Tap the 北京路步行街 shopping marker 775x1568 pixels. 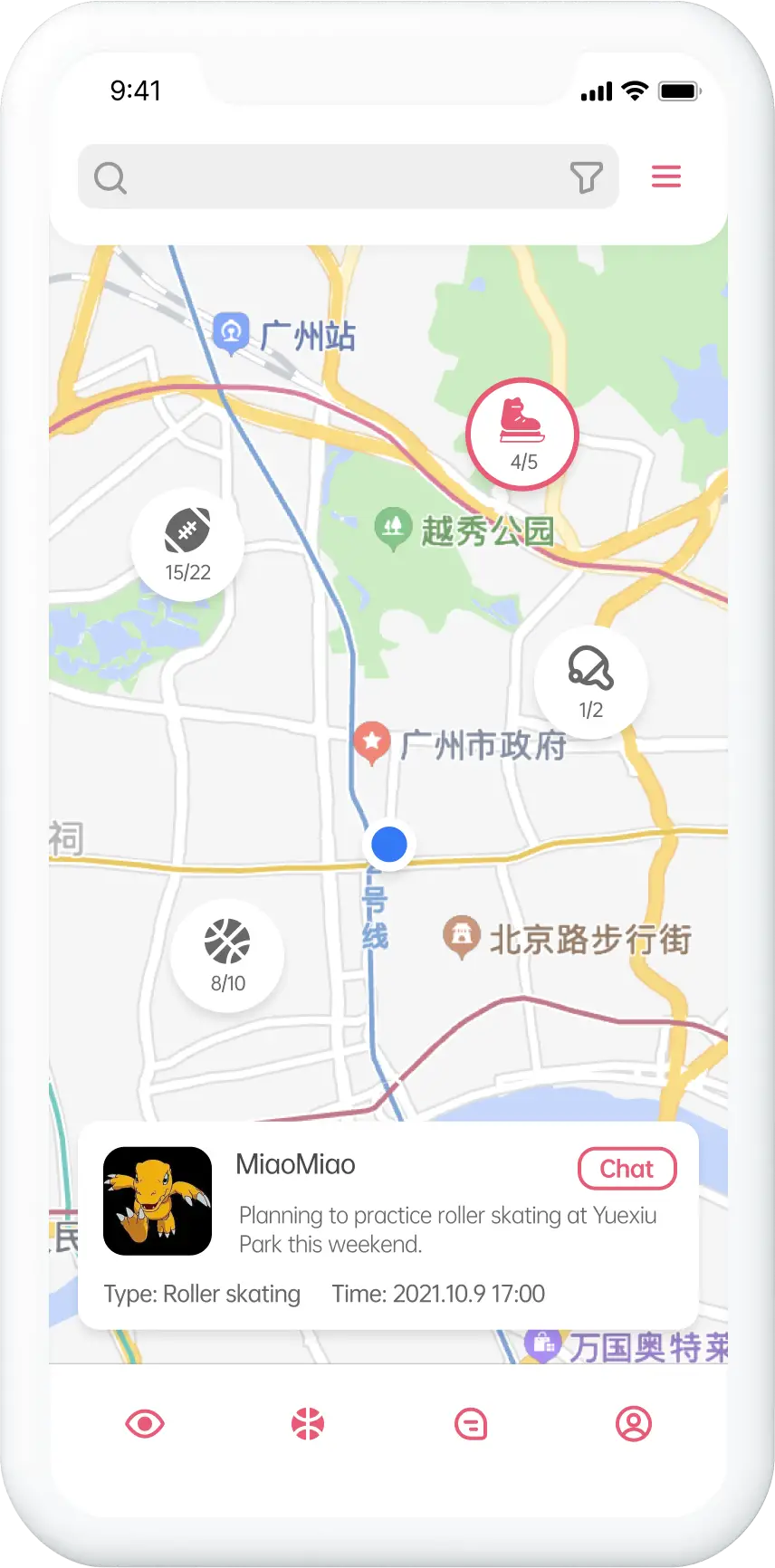pos(462,933)
